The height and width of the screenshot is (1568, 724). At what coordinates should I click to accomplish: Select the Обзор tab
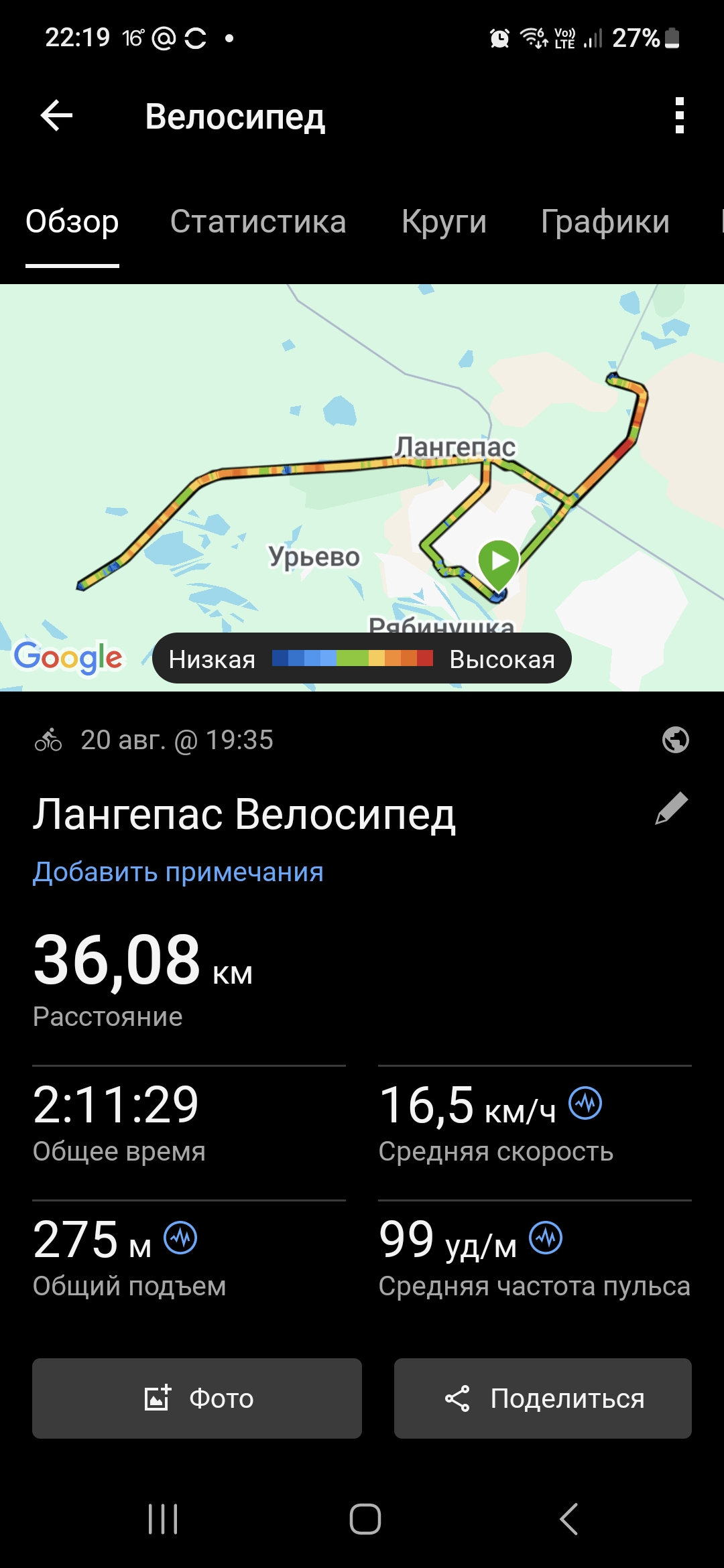pos(72,222)
